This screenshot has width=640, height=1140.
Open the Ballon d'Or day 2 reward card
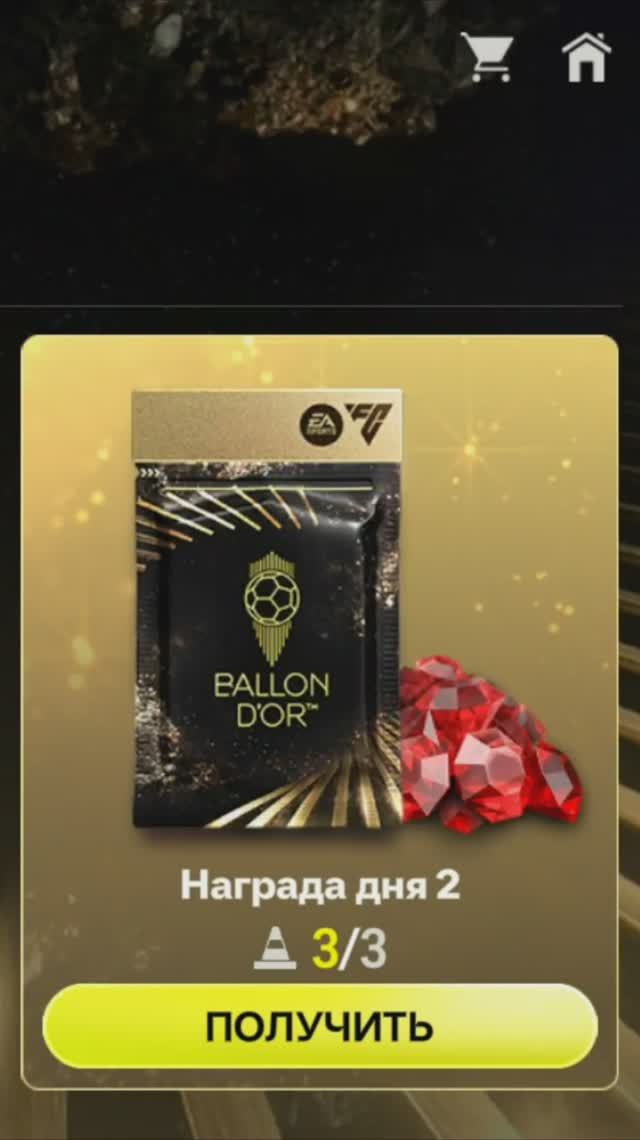[268, 610]
